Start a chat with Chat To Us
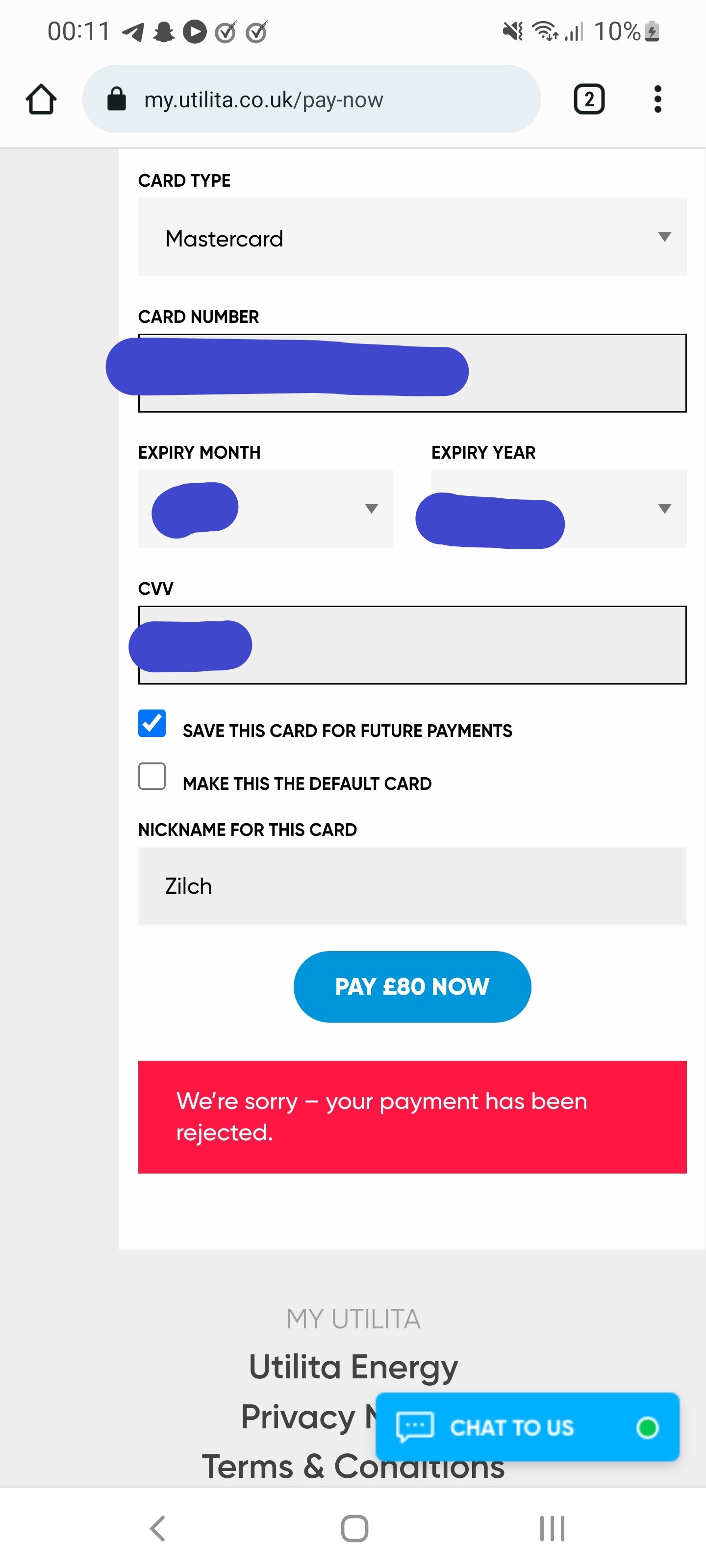 (x=527, y=1427)
